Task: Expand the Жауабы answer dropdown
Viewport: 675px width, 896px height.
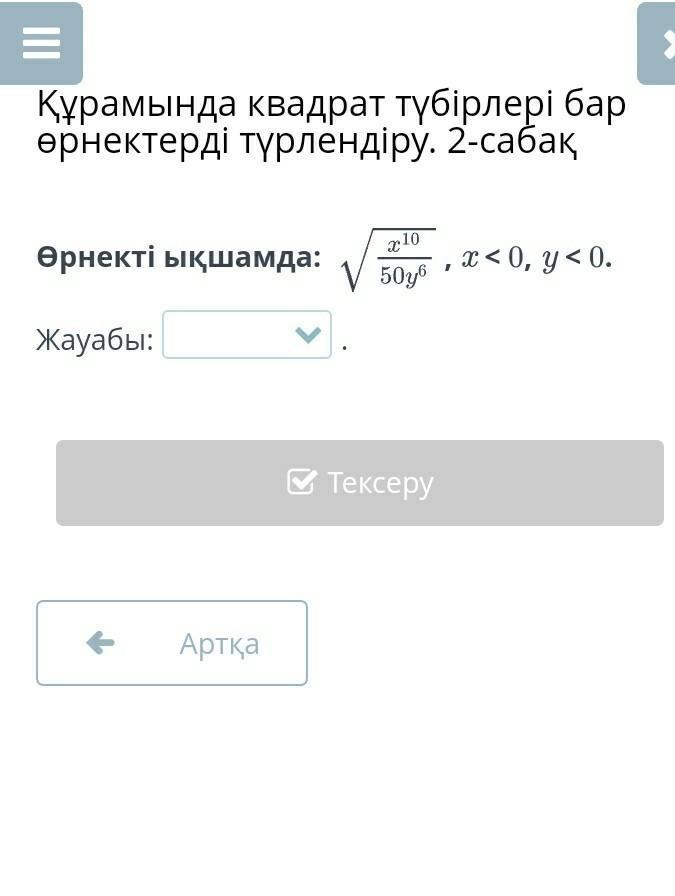Action: pos(247,335)
